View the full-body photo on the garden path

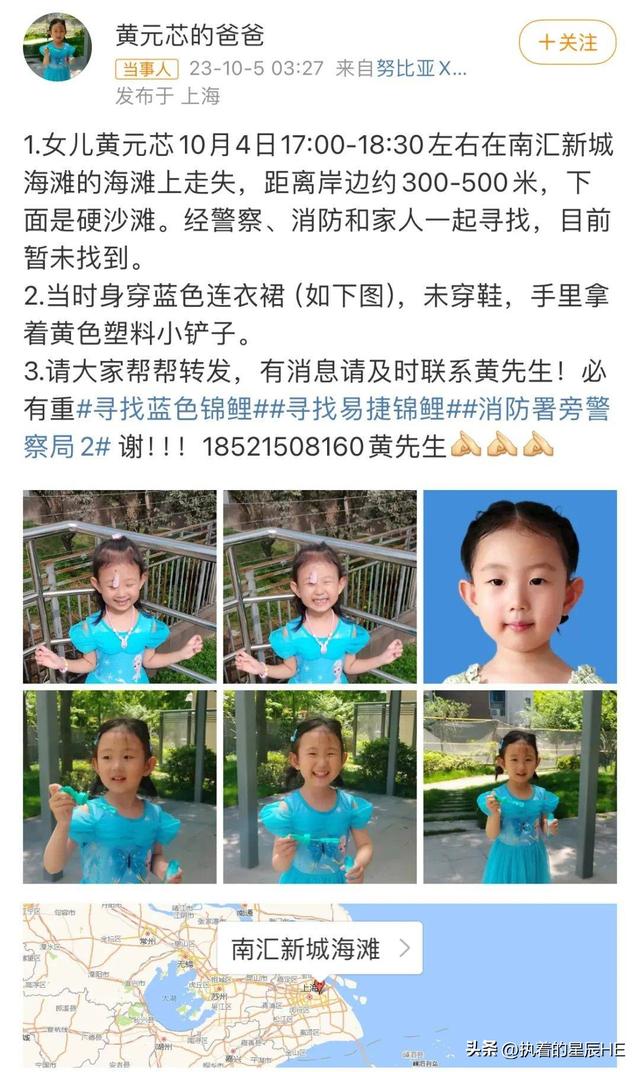pyautogui.click(x=520, y=786)
